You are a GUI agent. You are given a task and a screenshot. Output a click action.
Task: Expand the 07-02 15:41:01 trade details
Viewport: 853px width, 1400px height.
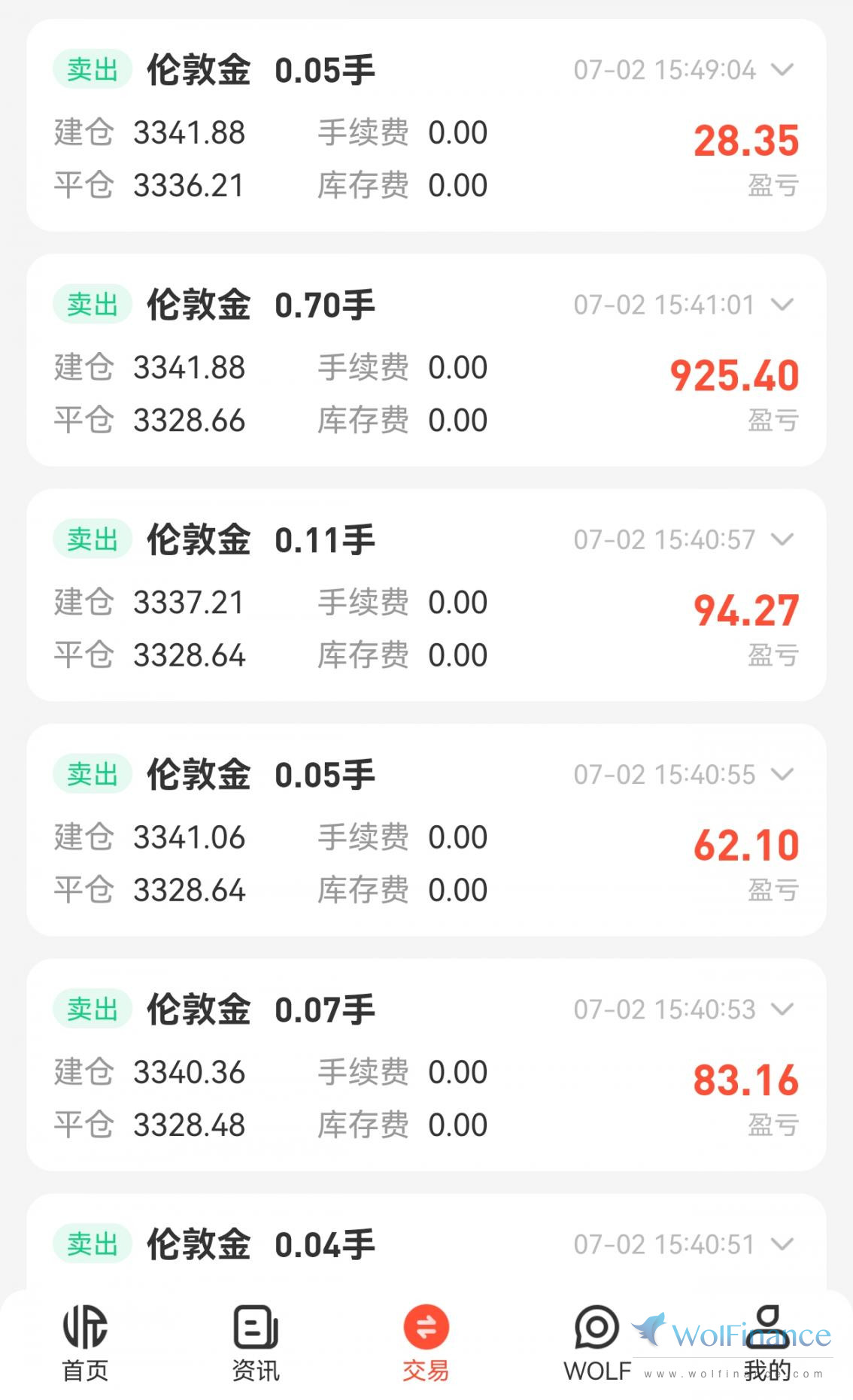coord(782,305)
